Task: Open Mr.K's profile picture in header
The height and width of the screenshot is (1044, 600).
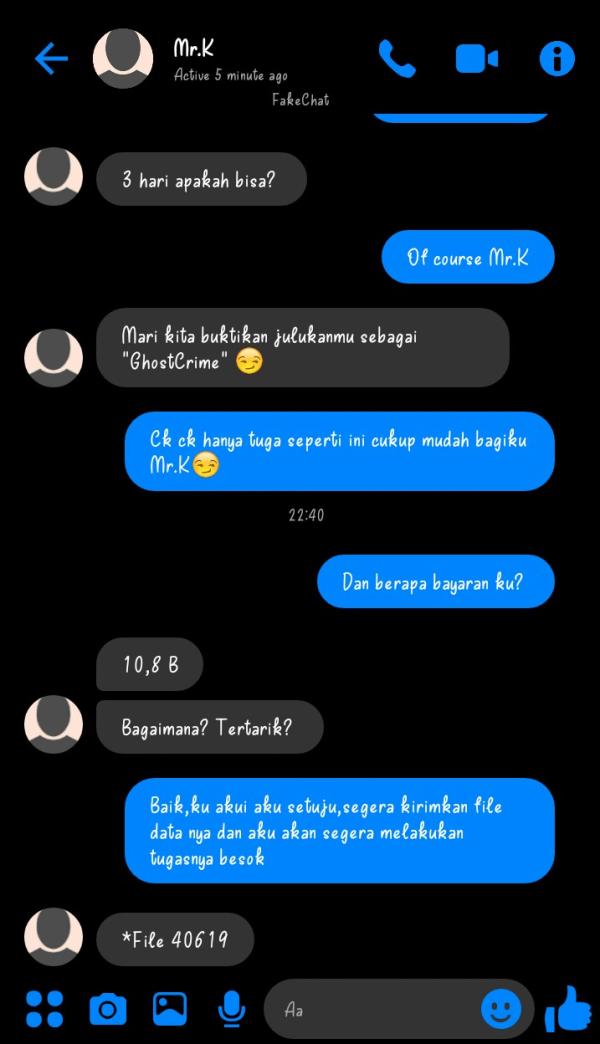Action: tap(123, 59)
